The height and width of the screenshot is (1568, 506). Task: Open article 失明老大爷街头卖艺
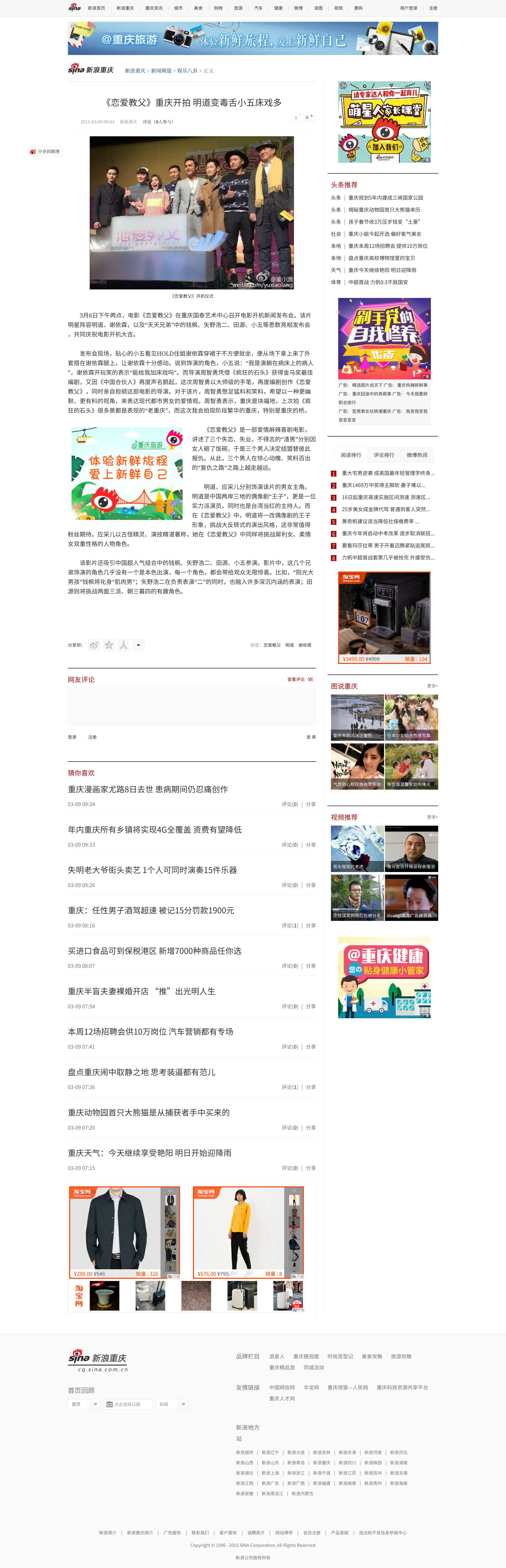[152, 870]
